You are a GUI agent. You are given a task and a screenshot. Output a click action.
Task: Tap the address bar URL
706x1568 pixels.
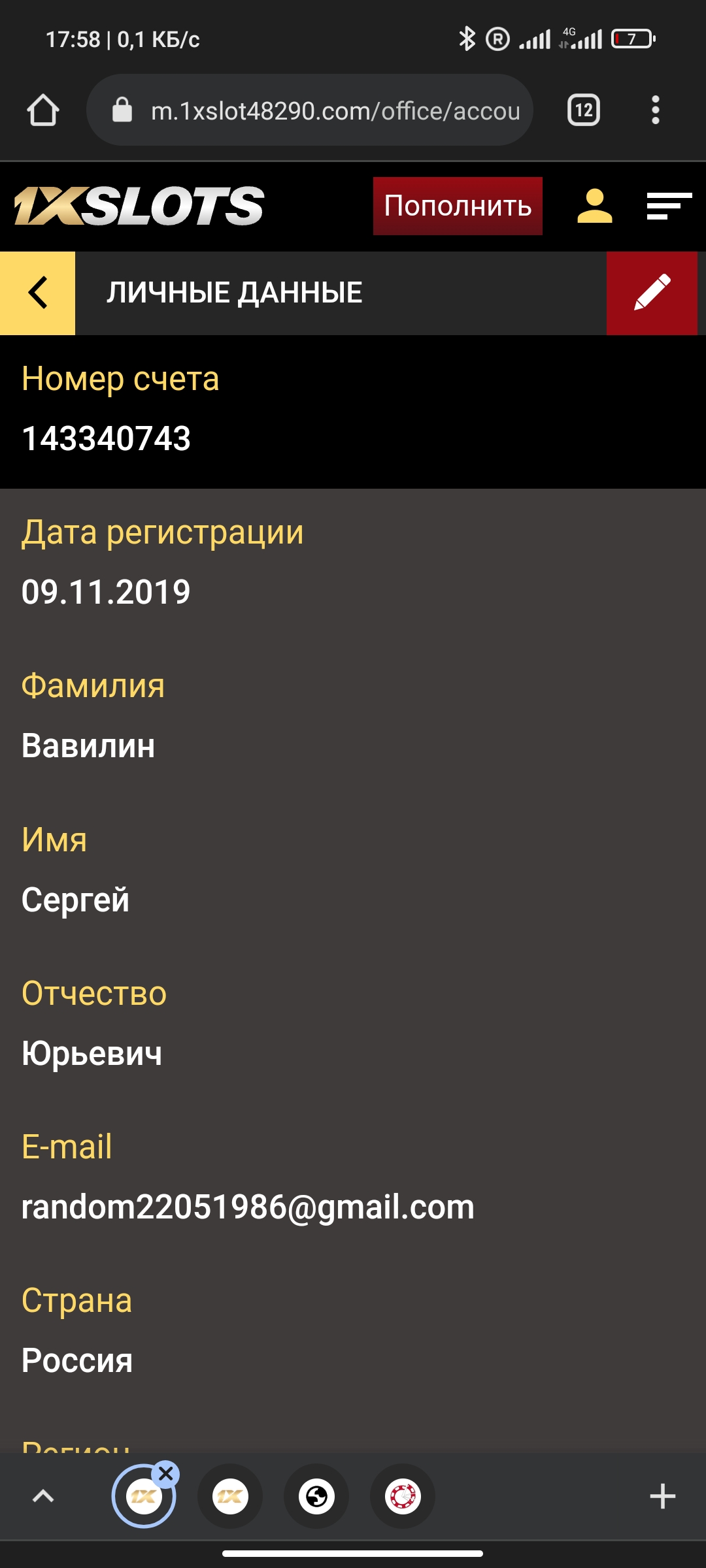tap(335, 111)
